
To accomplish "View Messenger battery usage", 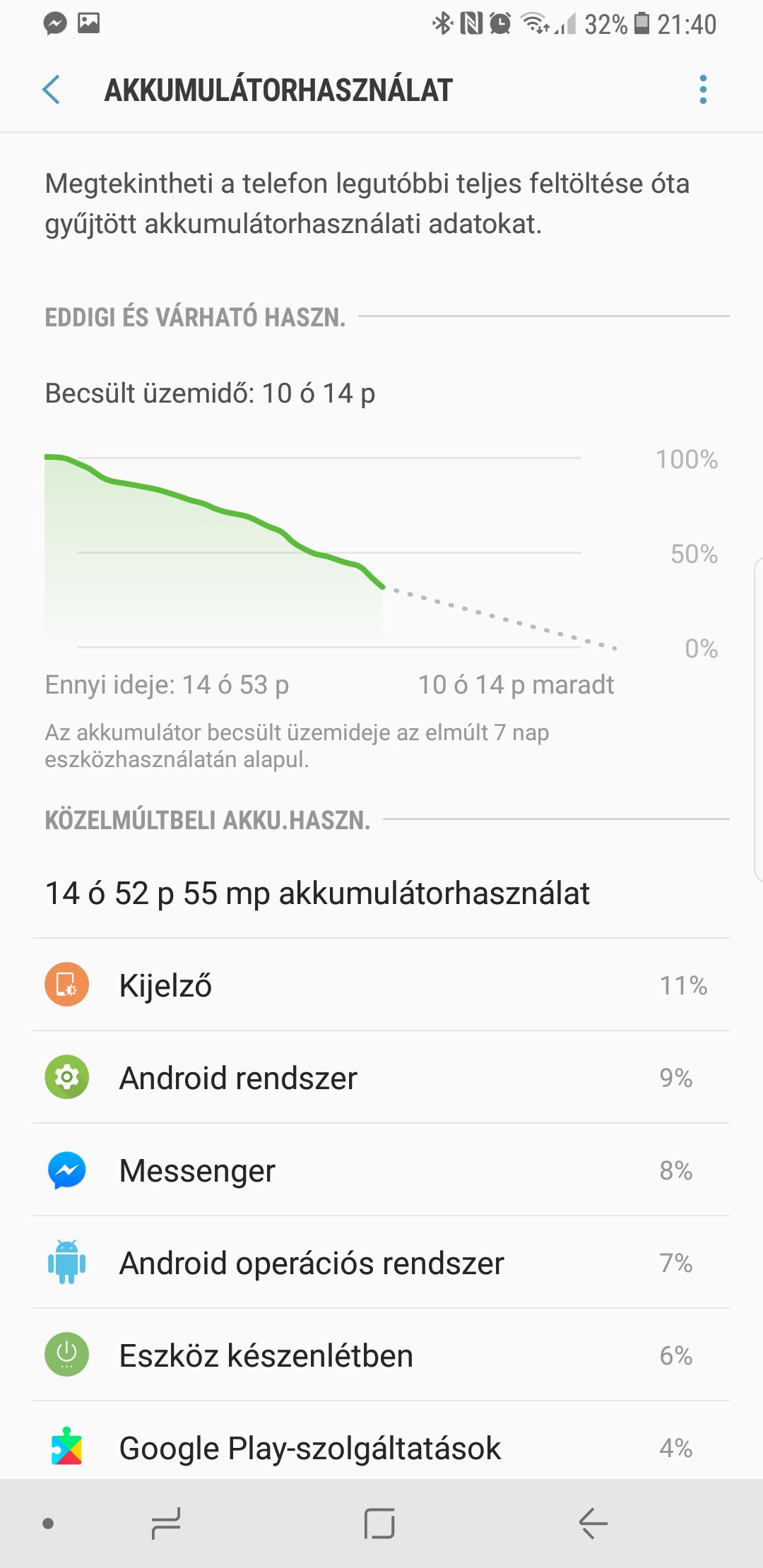I will click(381, 1170).
